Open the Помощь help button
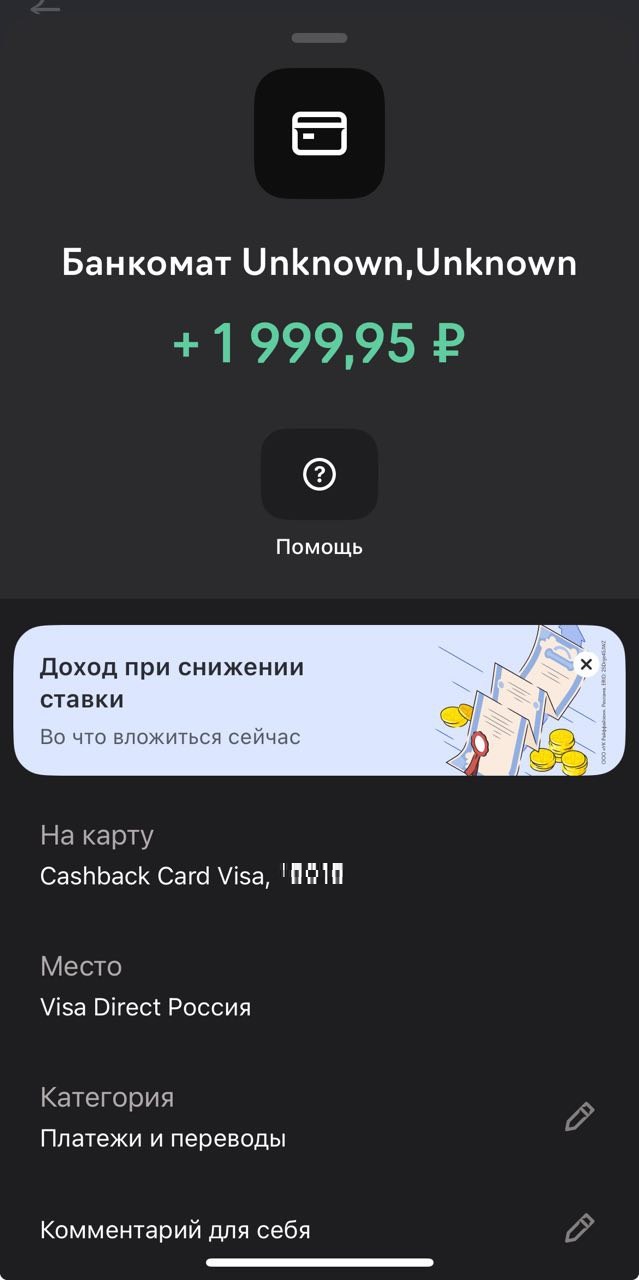This screenshot has height=1280, width=639. (x=319, y=475)
